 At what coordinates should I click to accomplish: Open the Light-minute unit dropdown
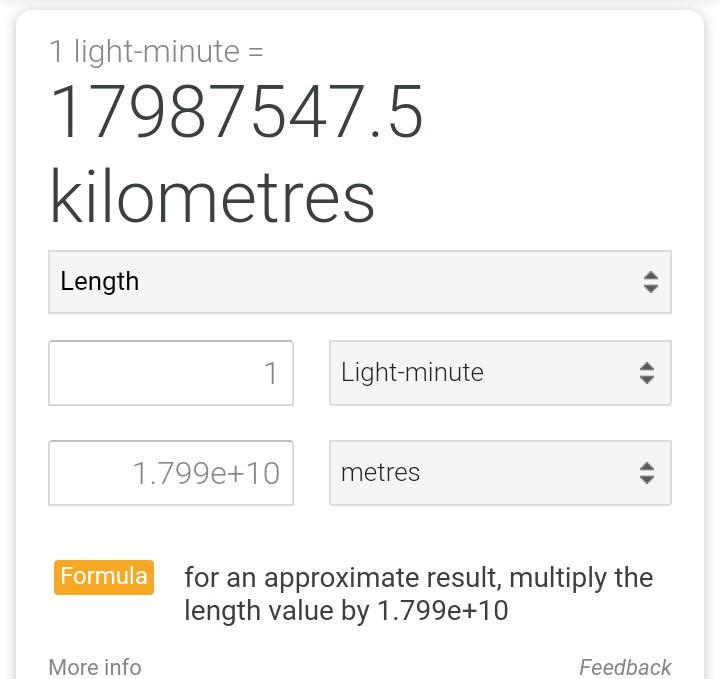500,373
